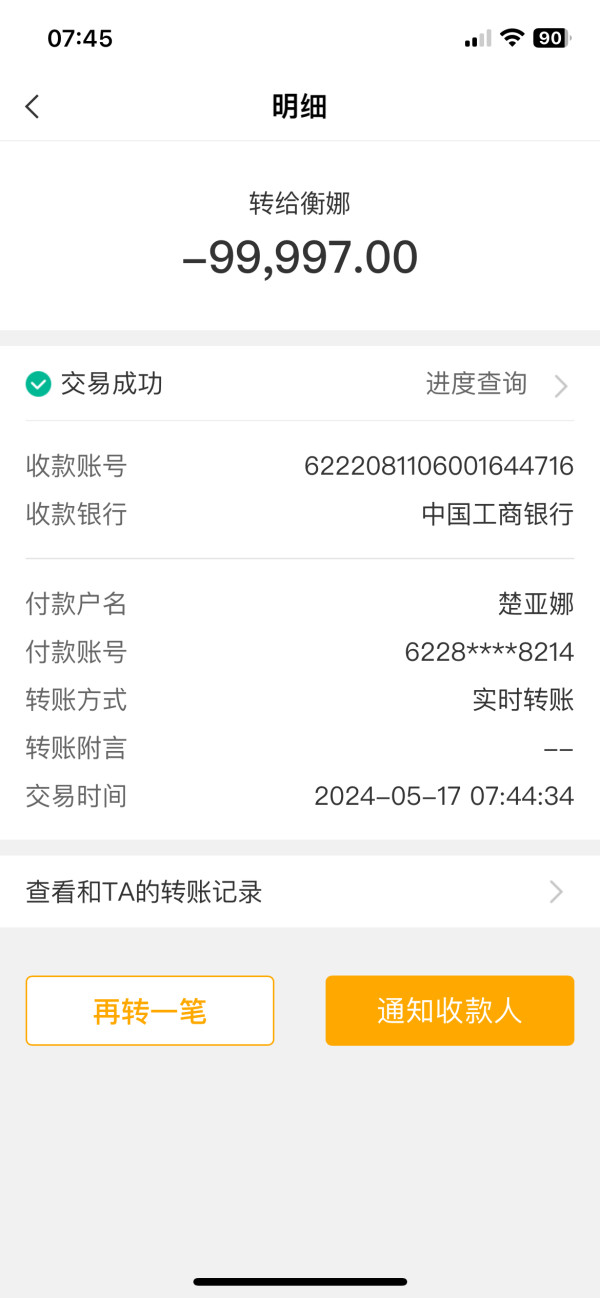Go back using the top-left arrow
Image resolution: width=600 pixels, height=1298 pixels.
(x=33, y=107)
